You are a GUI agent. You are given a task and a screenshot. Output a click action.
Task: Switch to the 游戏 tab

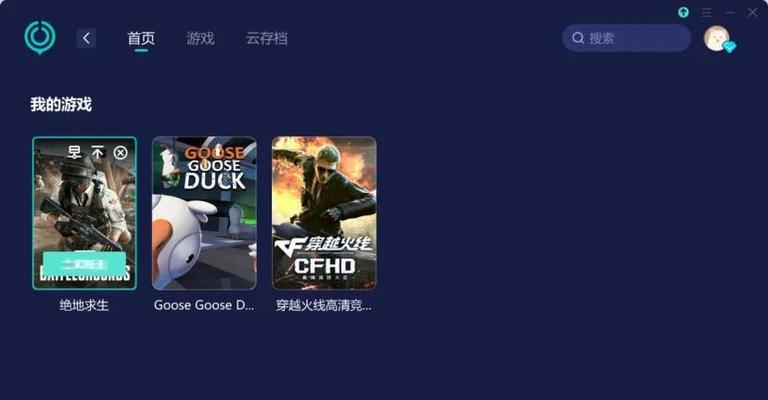200,38
